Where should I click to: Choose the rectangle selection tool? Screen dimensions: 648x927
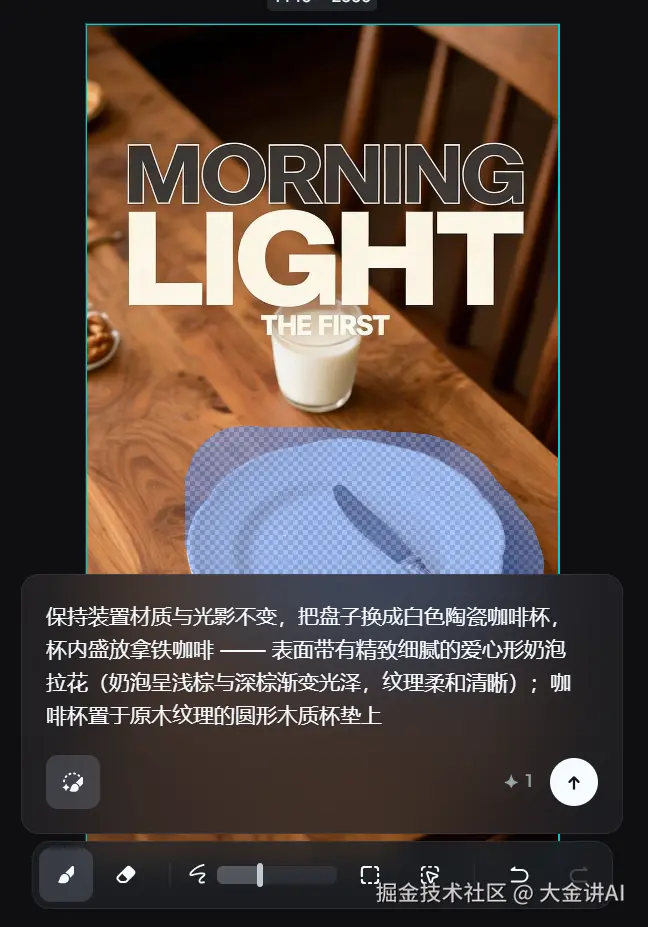pyautogui.click(x=370, y=875)
